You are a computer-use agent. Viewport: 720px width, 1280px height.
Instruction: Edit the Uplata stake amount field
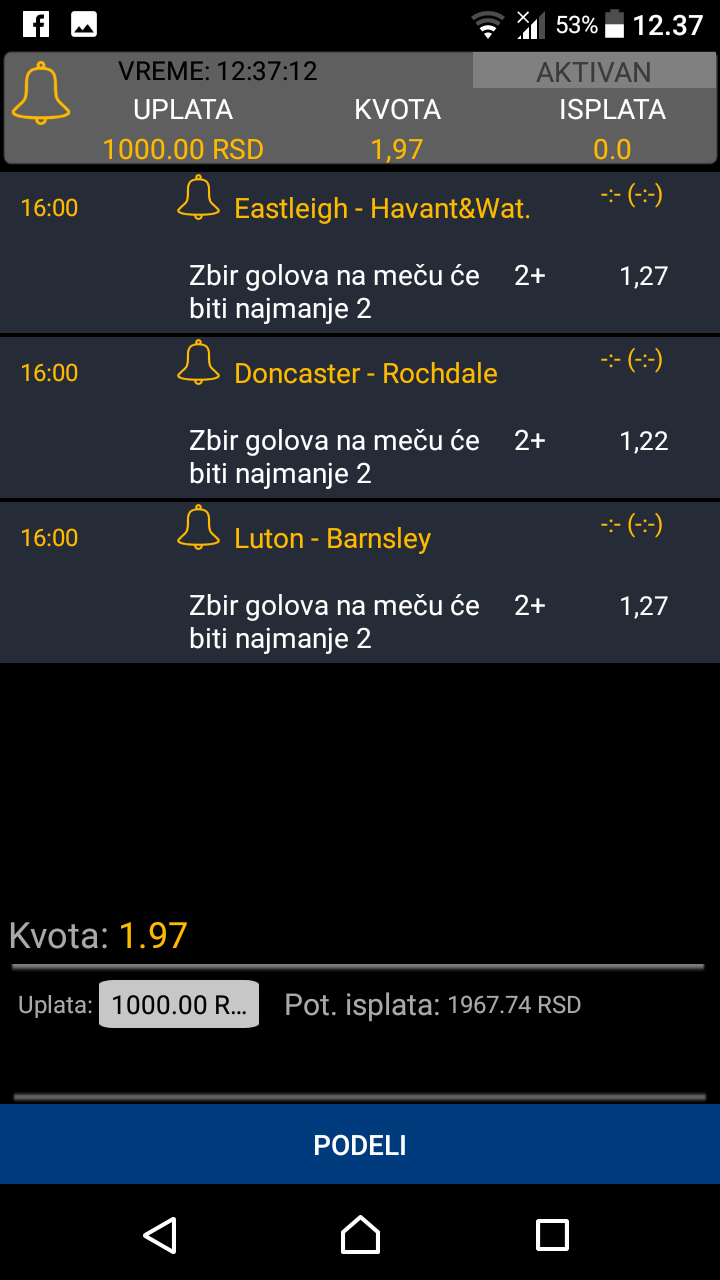pyautogui.click(x=179, y=1005)
